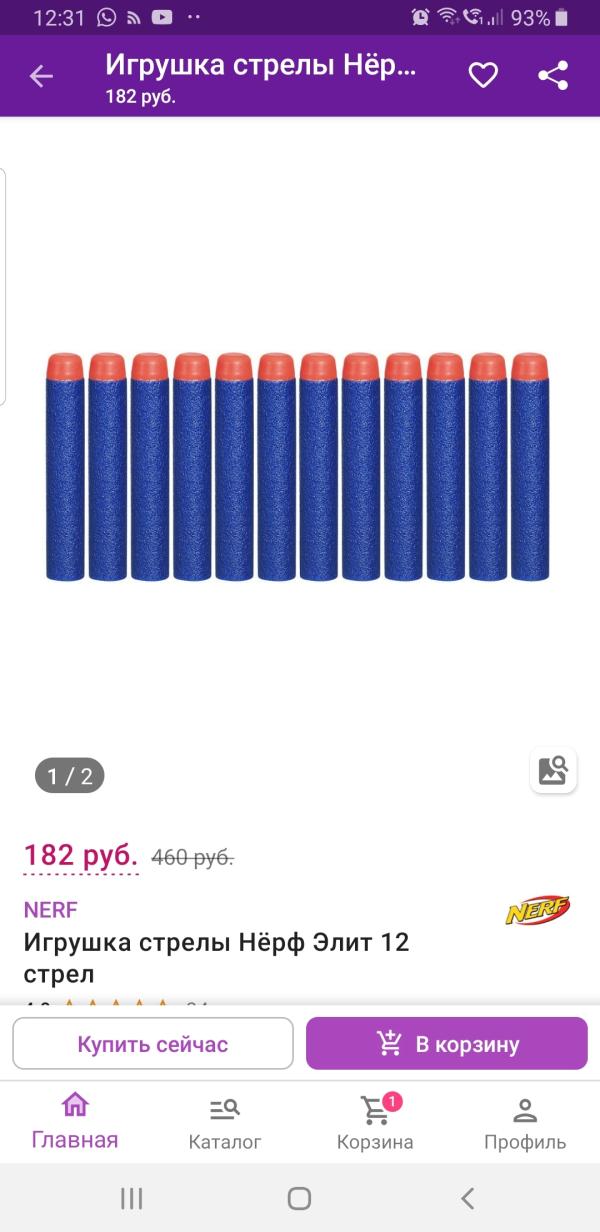
Task: Open the Профиль tab
Action: click(x=525, y=1121)
